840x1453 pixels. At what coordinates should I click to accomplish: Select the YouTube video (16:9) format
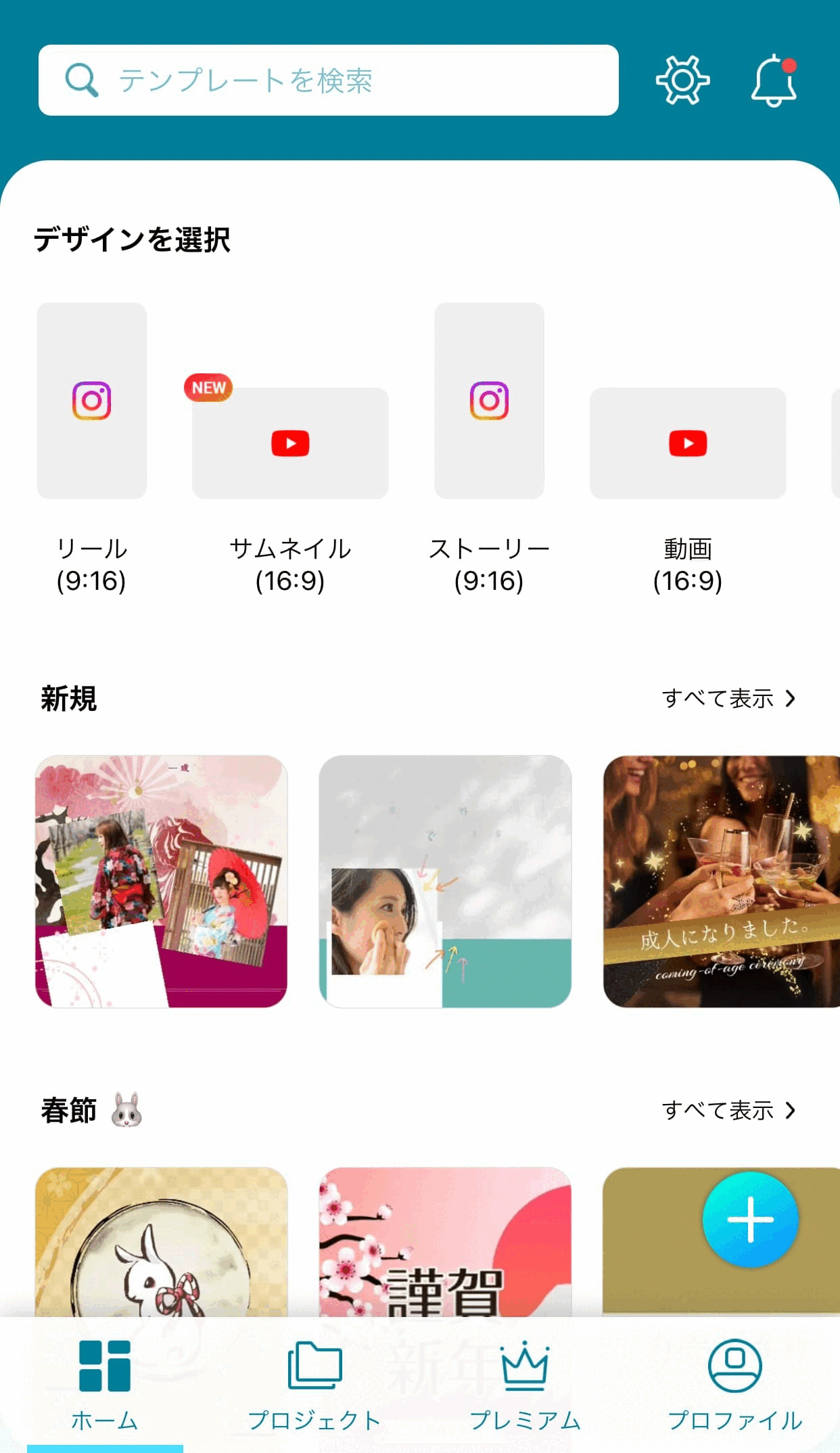click(x=687, y=442)
